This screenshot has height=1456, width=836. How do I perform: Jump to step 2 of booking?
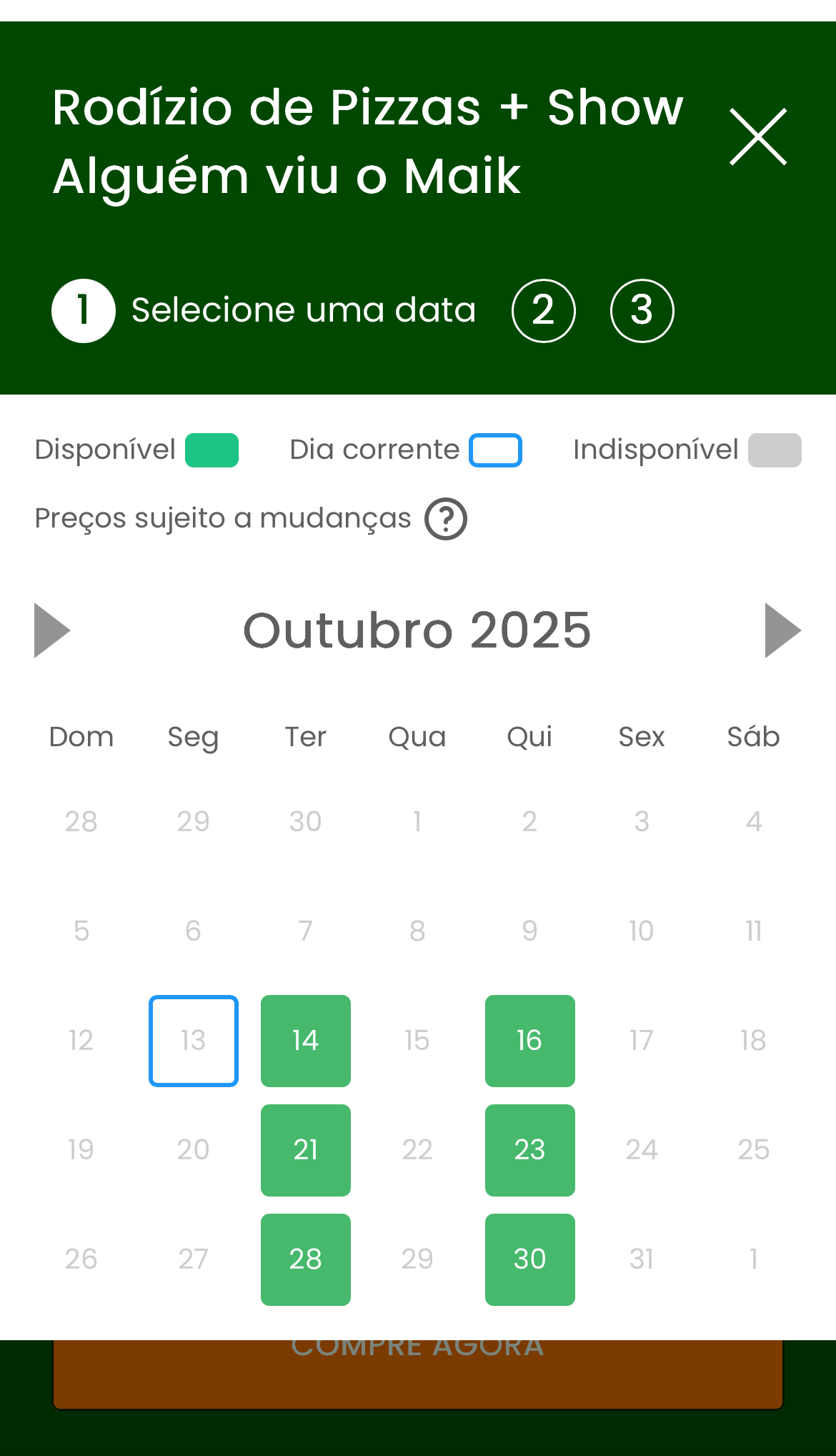tap(543, 311)
